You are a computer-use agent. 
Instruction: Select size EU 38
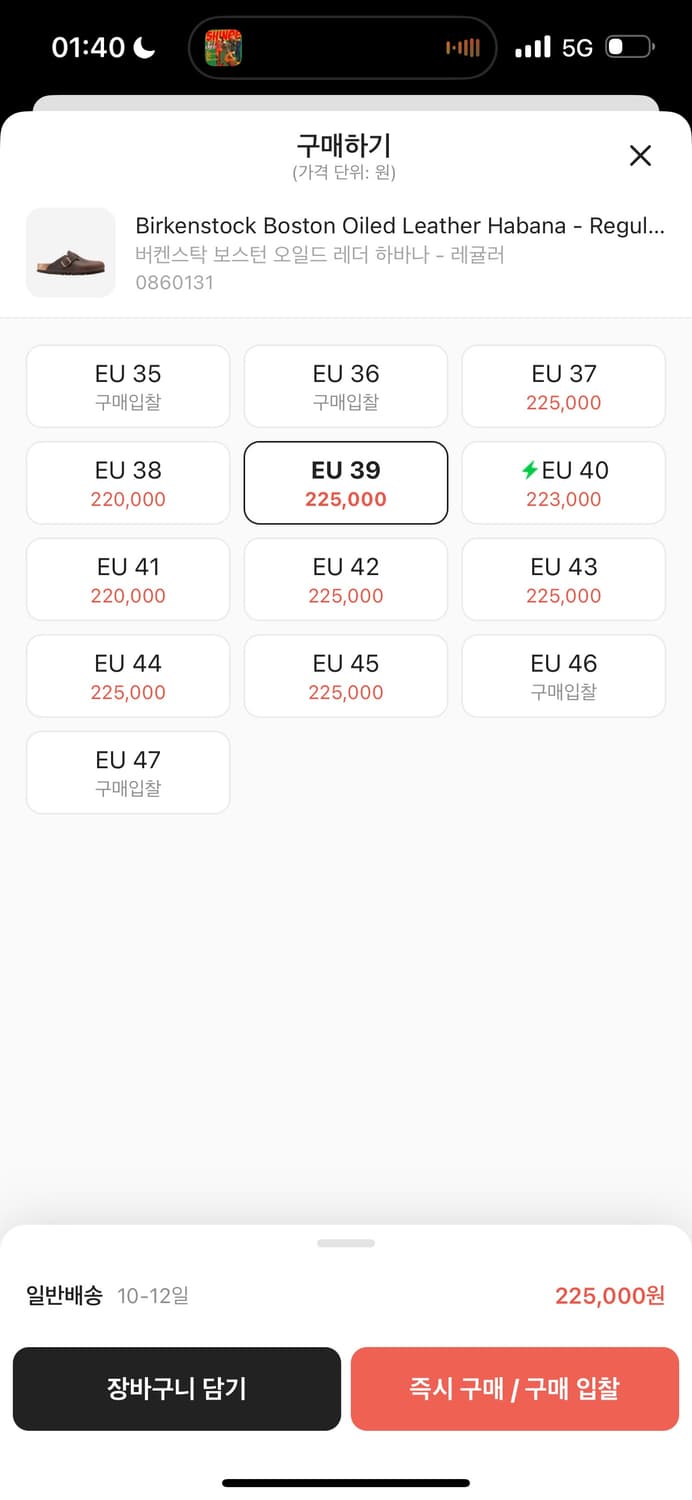pos(128,483)
